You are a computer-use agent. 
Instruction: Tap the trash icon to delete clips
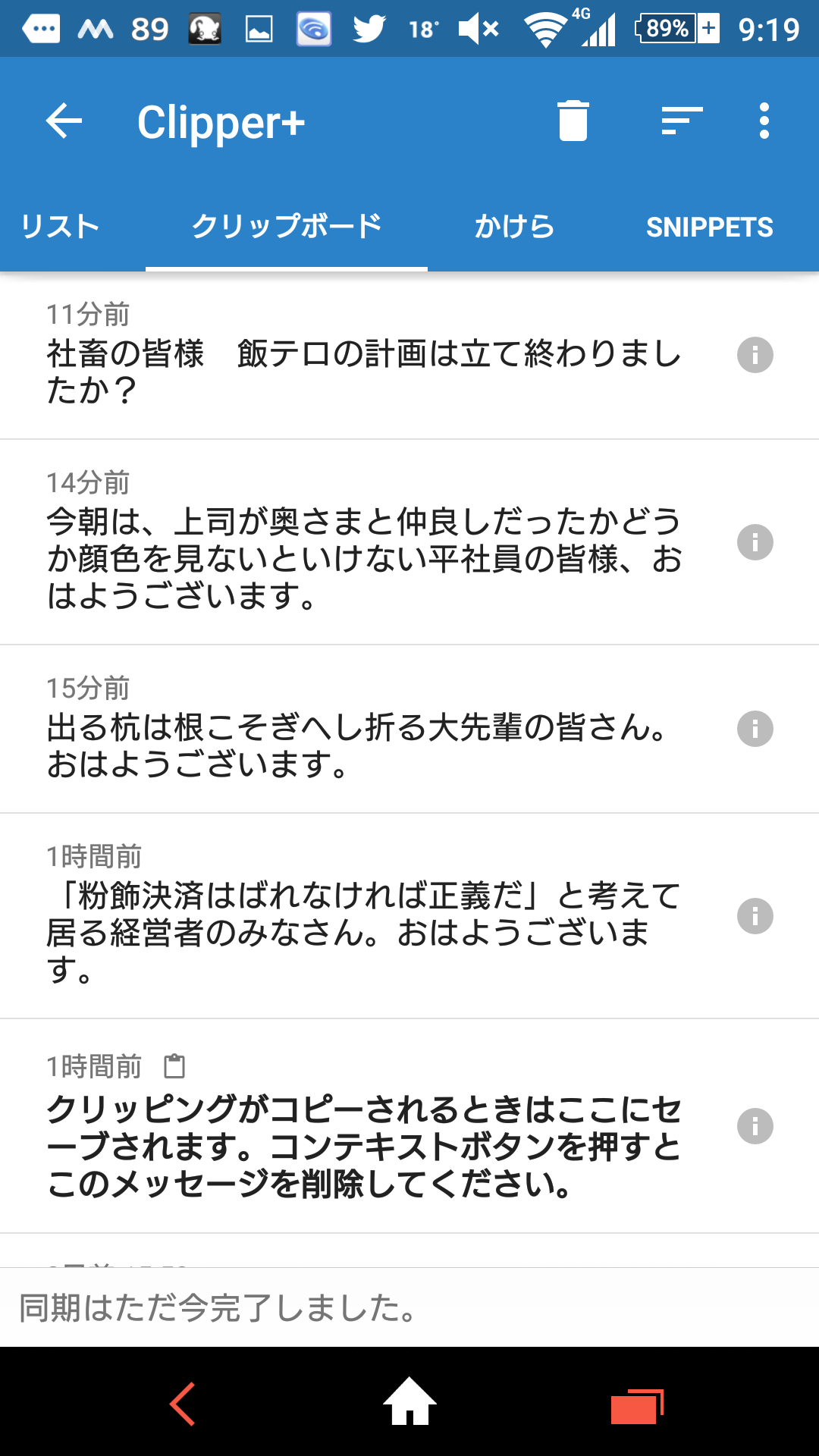(x=573, y=121)
